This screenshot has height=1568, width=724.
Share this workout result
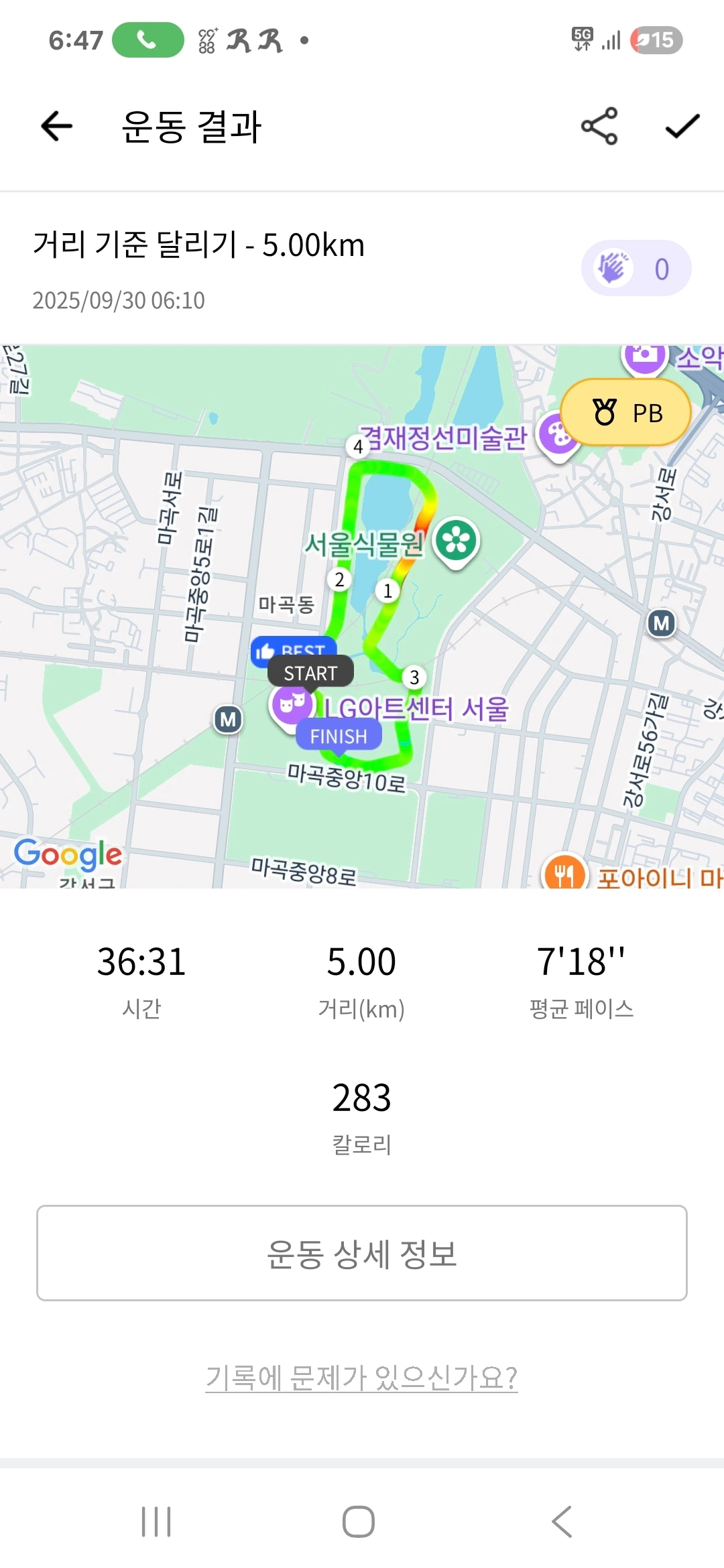599,126
